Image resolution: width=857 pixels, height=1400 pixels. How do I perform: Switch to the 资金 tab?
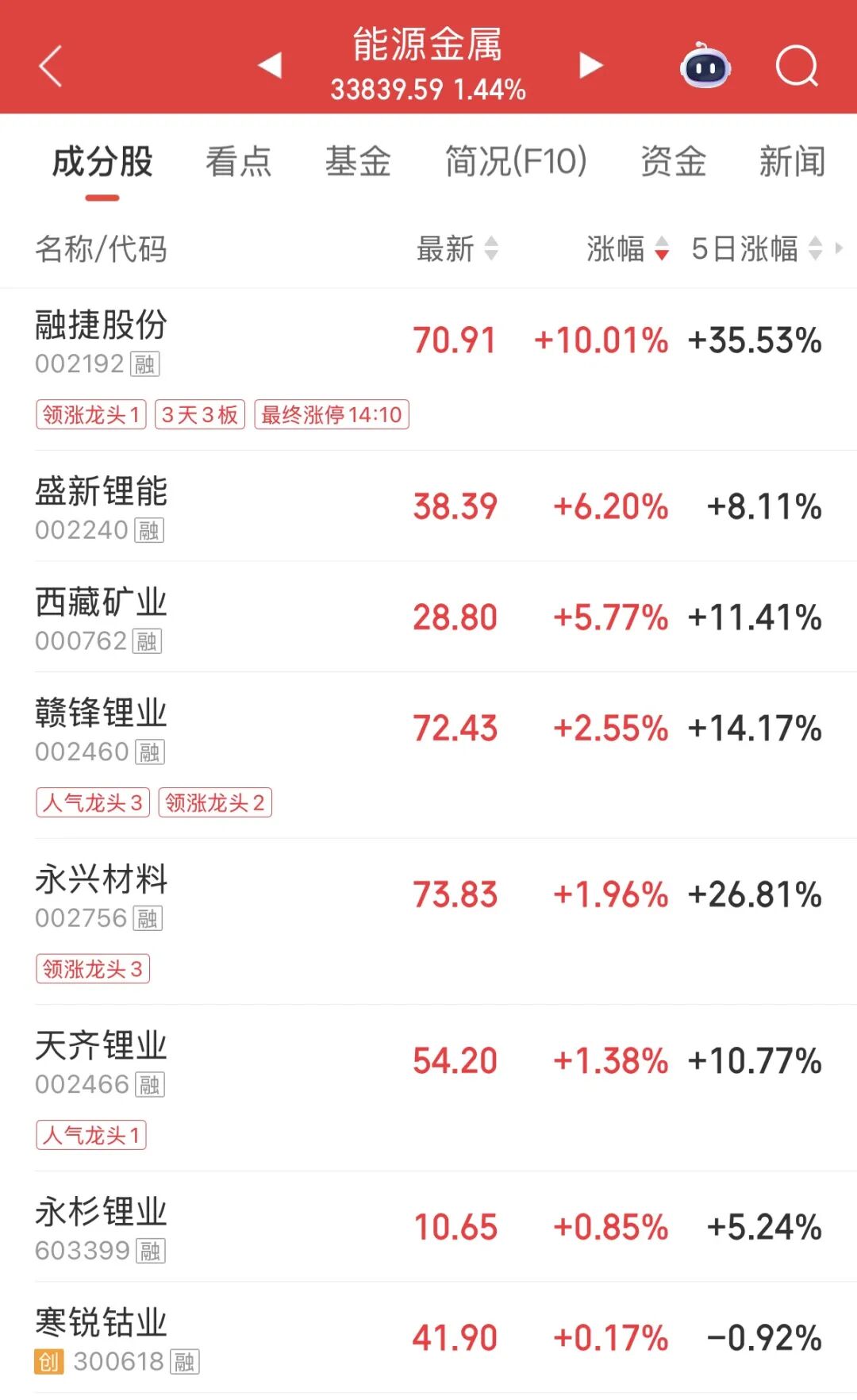coord(673,162)
